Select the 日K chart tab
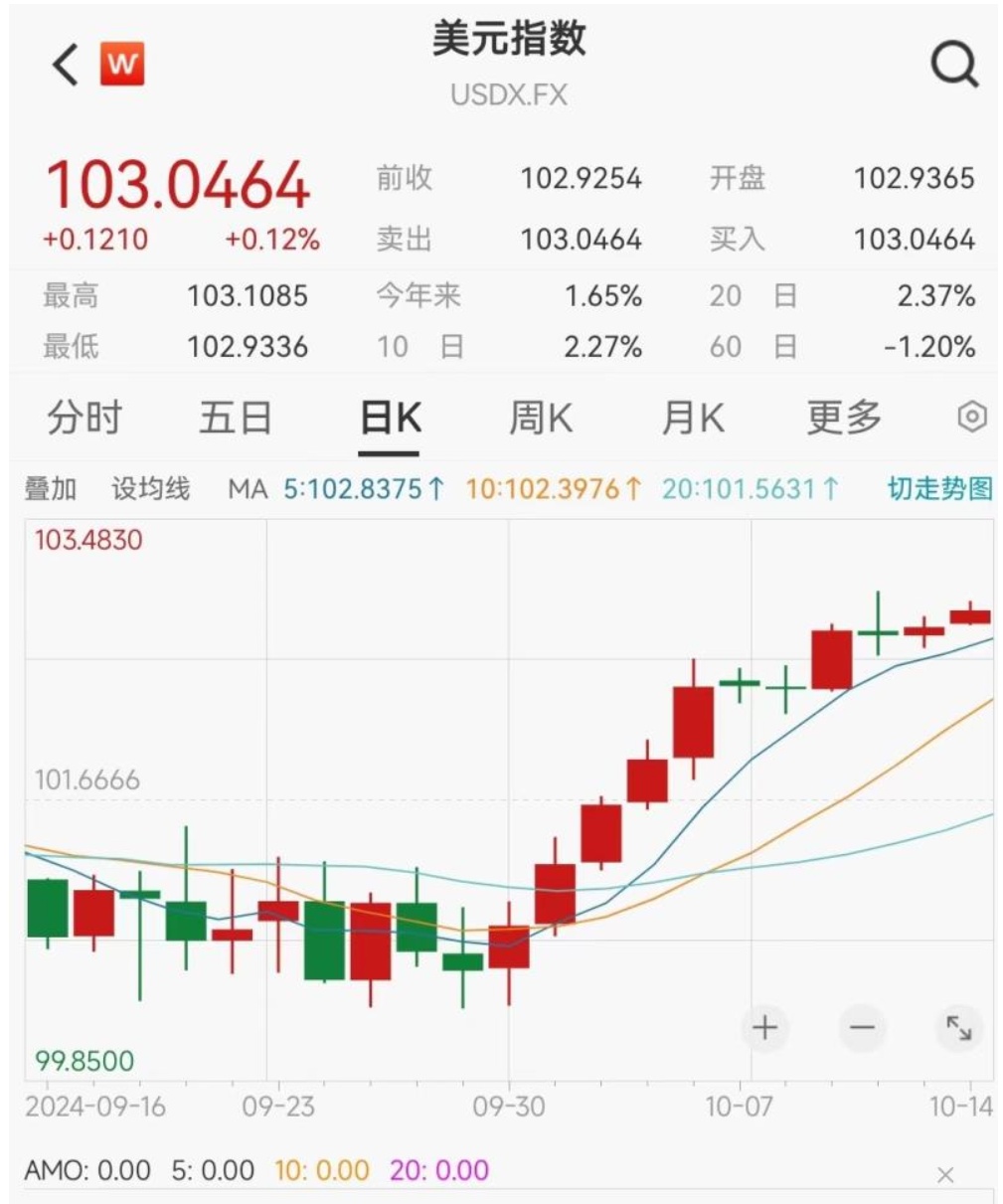 click(390, 418)
